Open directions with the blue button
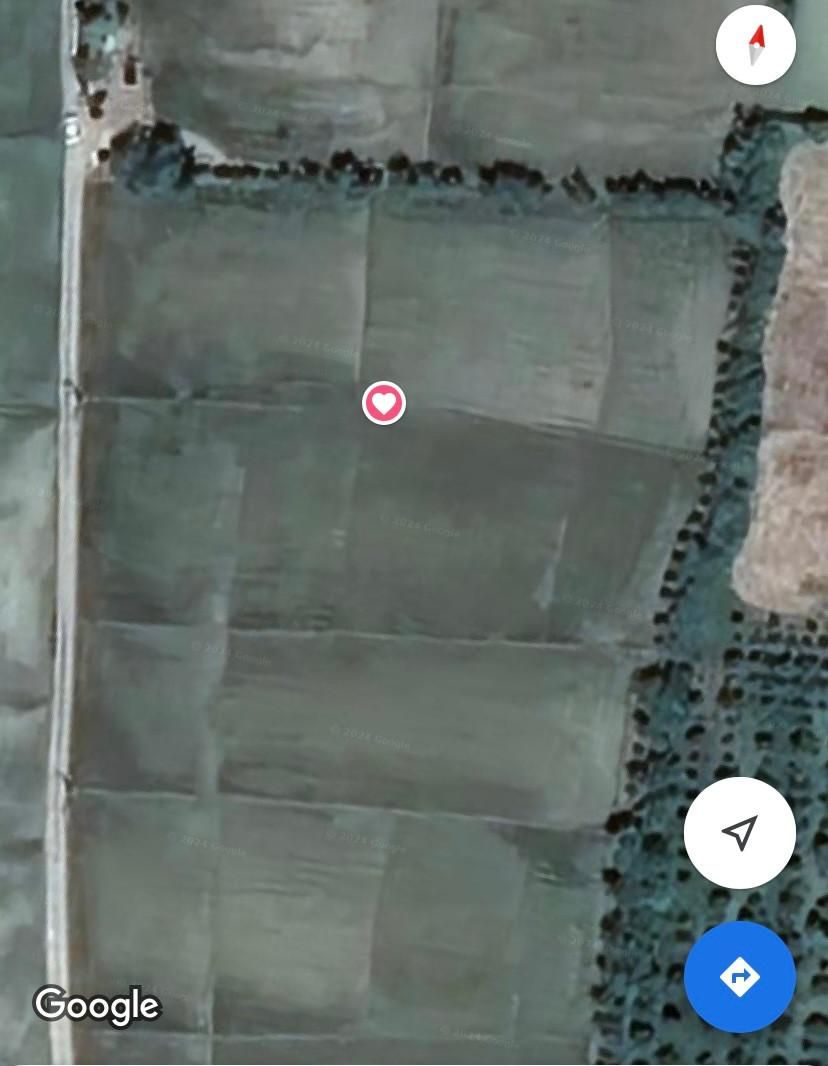This screenshot has height=1066, width=828. 739,976
